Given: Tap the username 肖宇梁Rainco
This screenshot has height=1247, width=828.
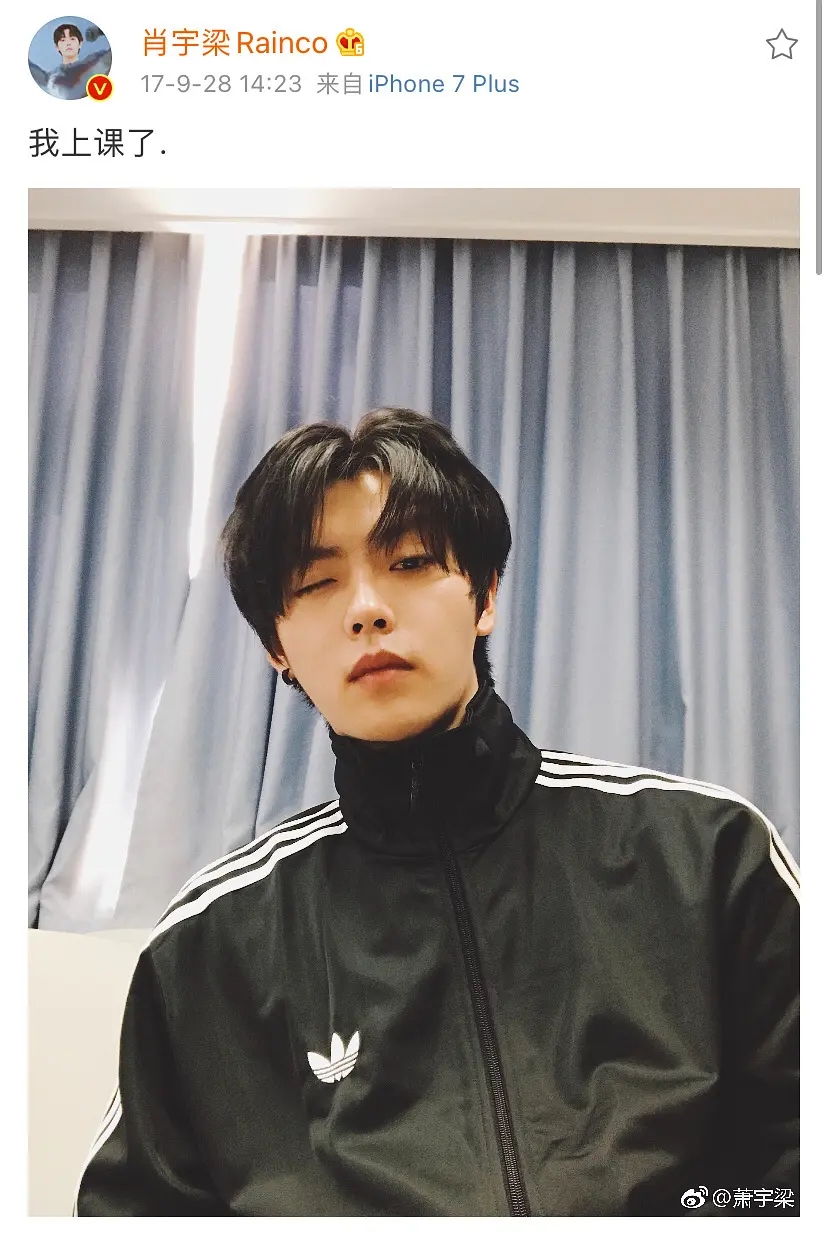Looking at the screenshot, I should click(234, 43).
